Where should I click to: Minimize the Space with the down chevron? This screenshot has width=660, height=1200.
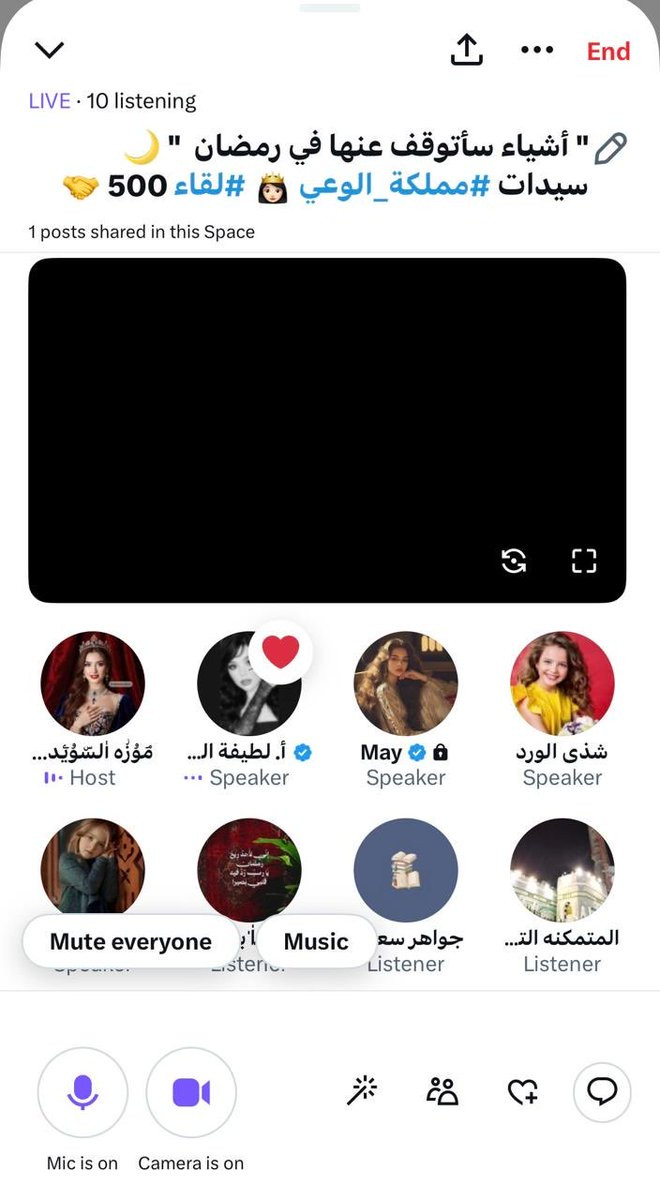(x=49, y=51)
